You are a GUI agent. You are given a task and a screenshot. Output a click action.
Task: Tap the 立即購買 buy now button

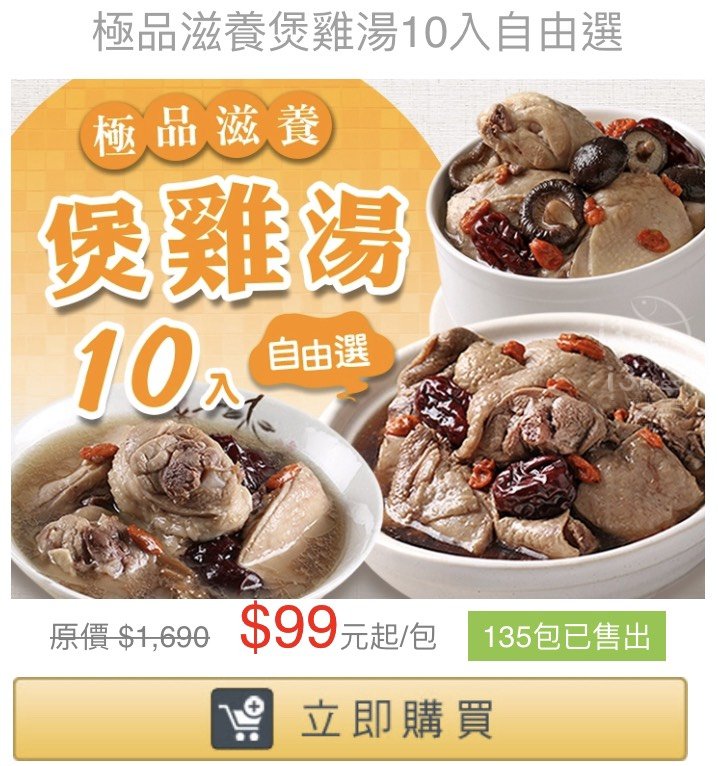point(350,719)
